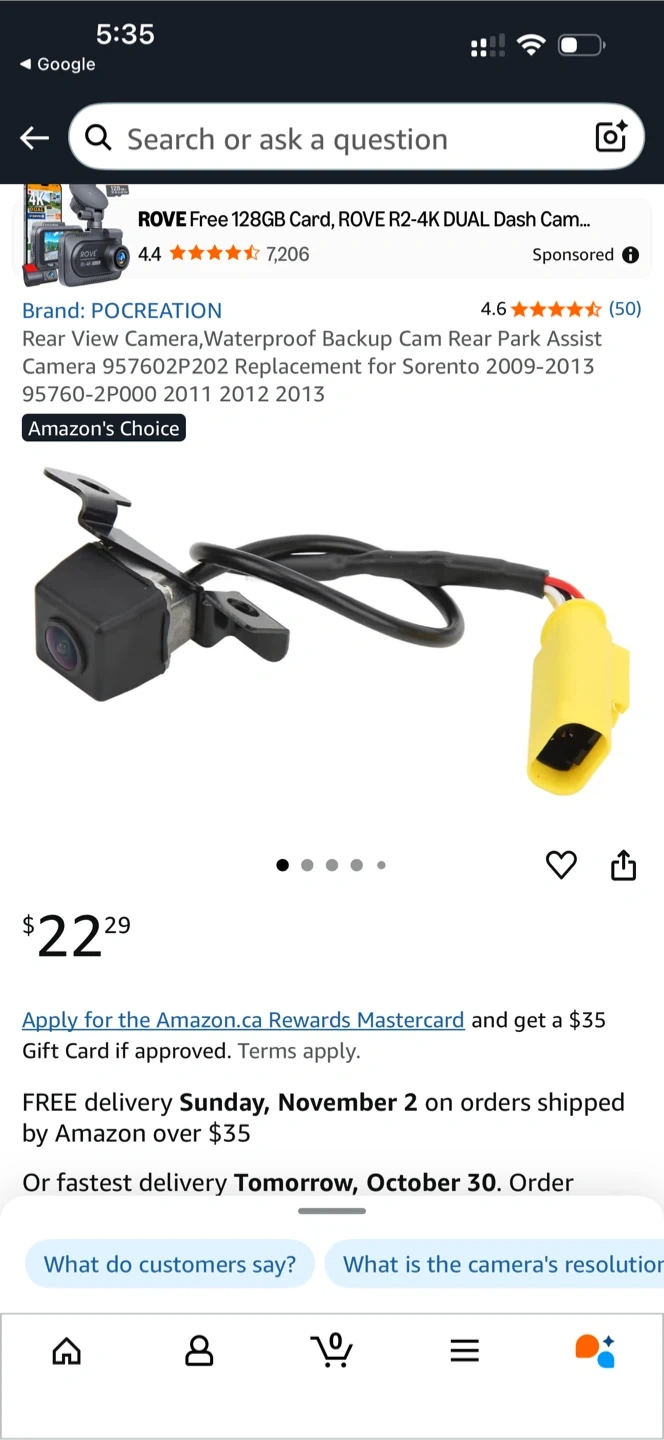Add product to wish list with heart
Screen dimensions: 664x1440
[561, 865]
